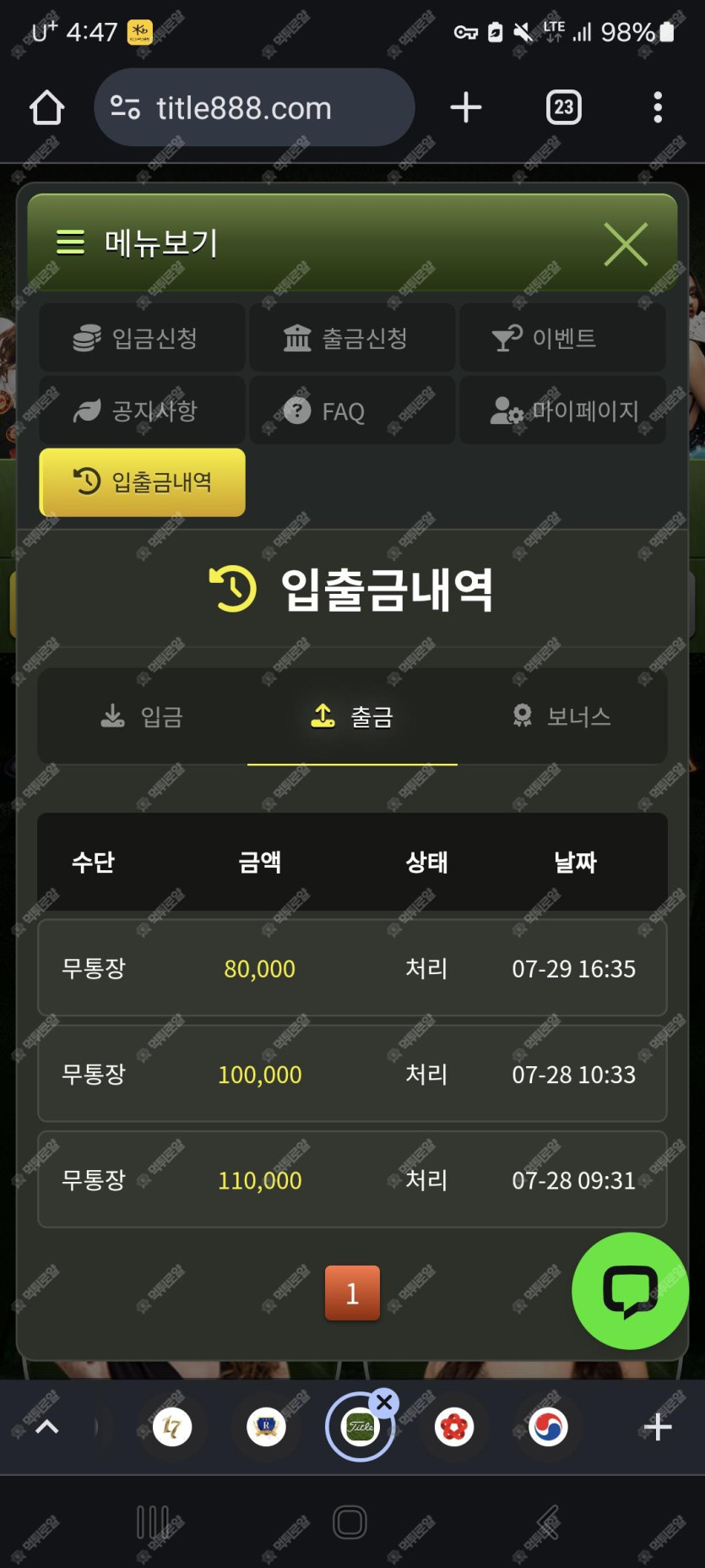Close the Title tab in the tab strip
705x1568 pixels.
(384, 1403)
